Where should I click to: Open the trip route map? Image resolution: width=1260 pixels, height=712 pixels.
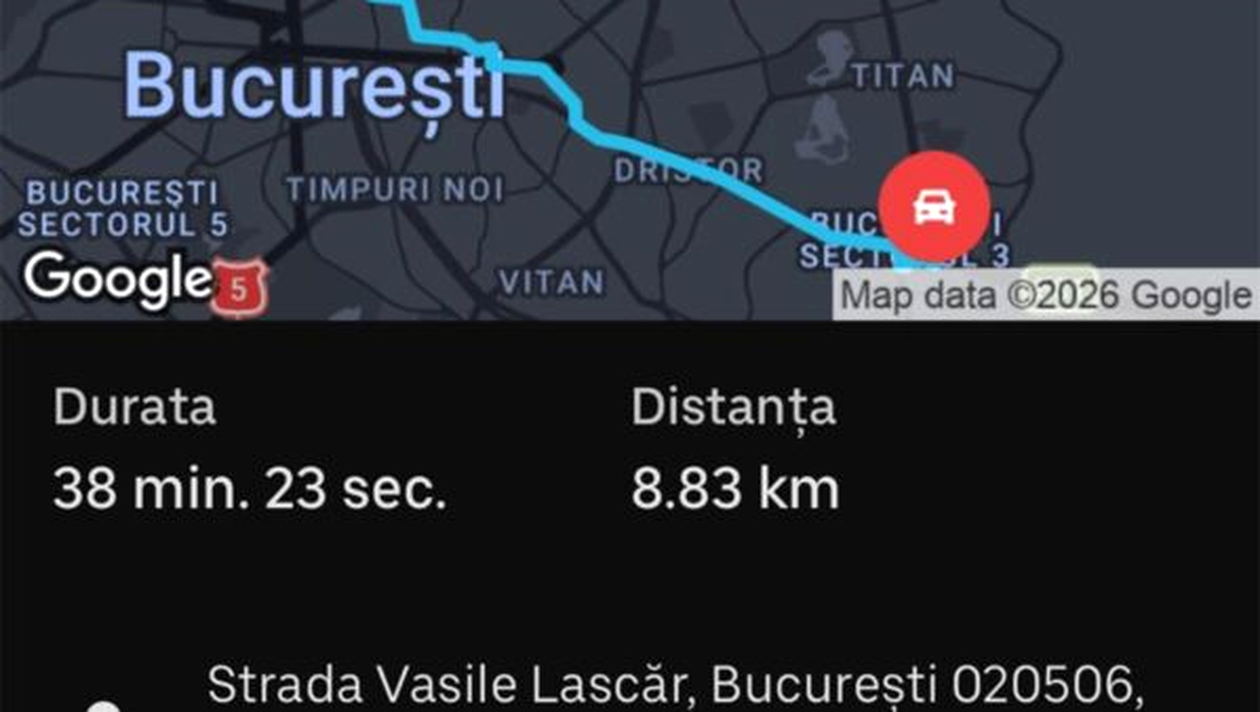pos(630,150)
